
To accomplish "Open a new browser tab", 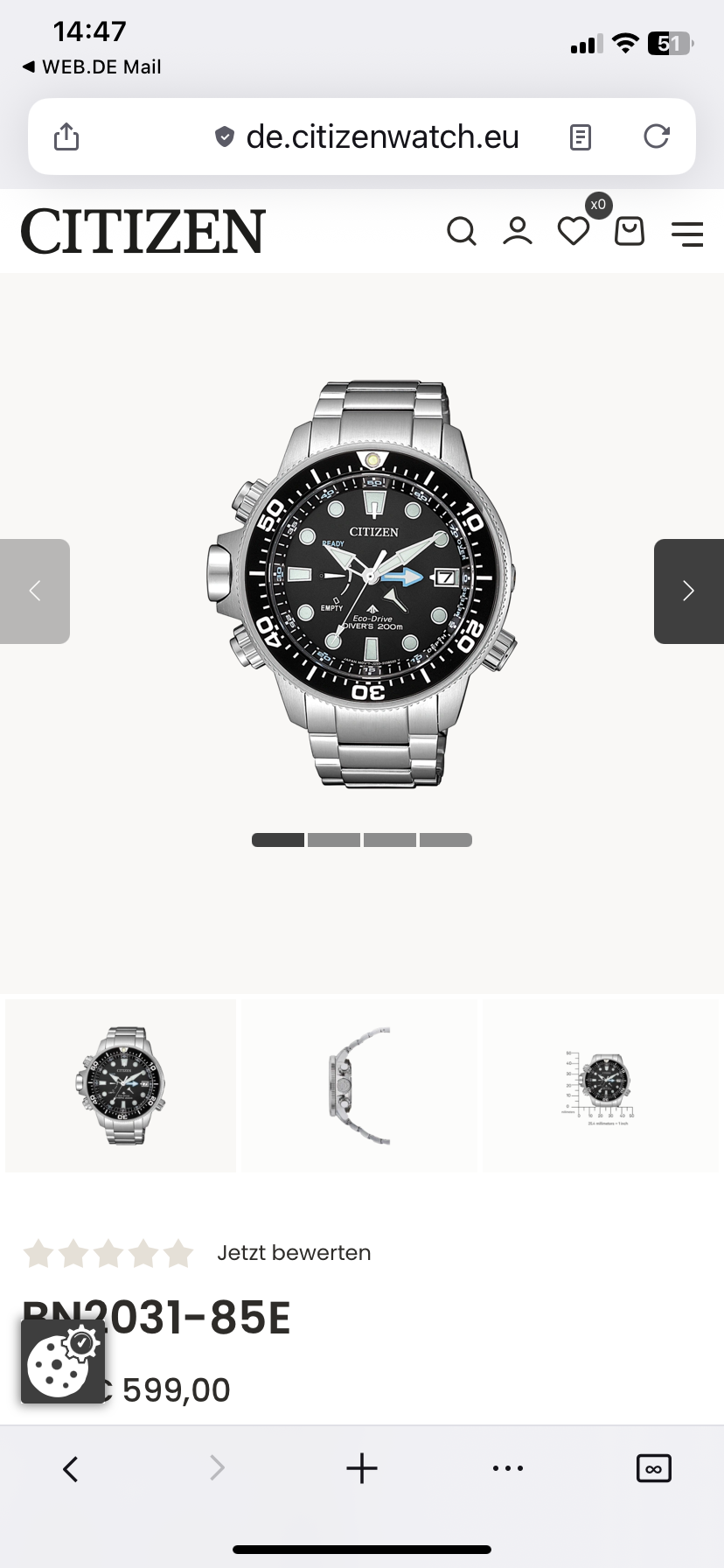I will (x=362, y=1469).
